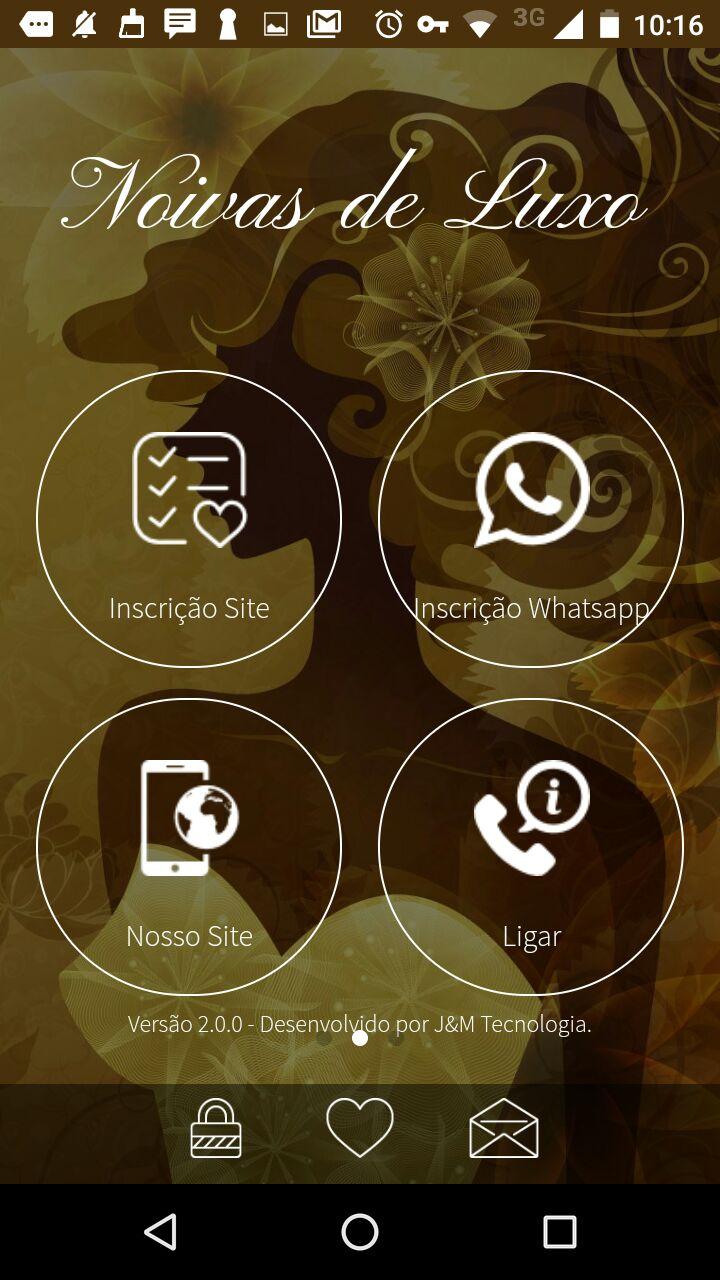Tap the heart icon at the bottom
This screenshot has height=1280, width=720.
pyautogui.click(x=360, y=1125)
